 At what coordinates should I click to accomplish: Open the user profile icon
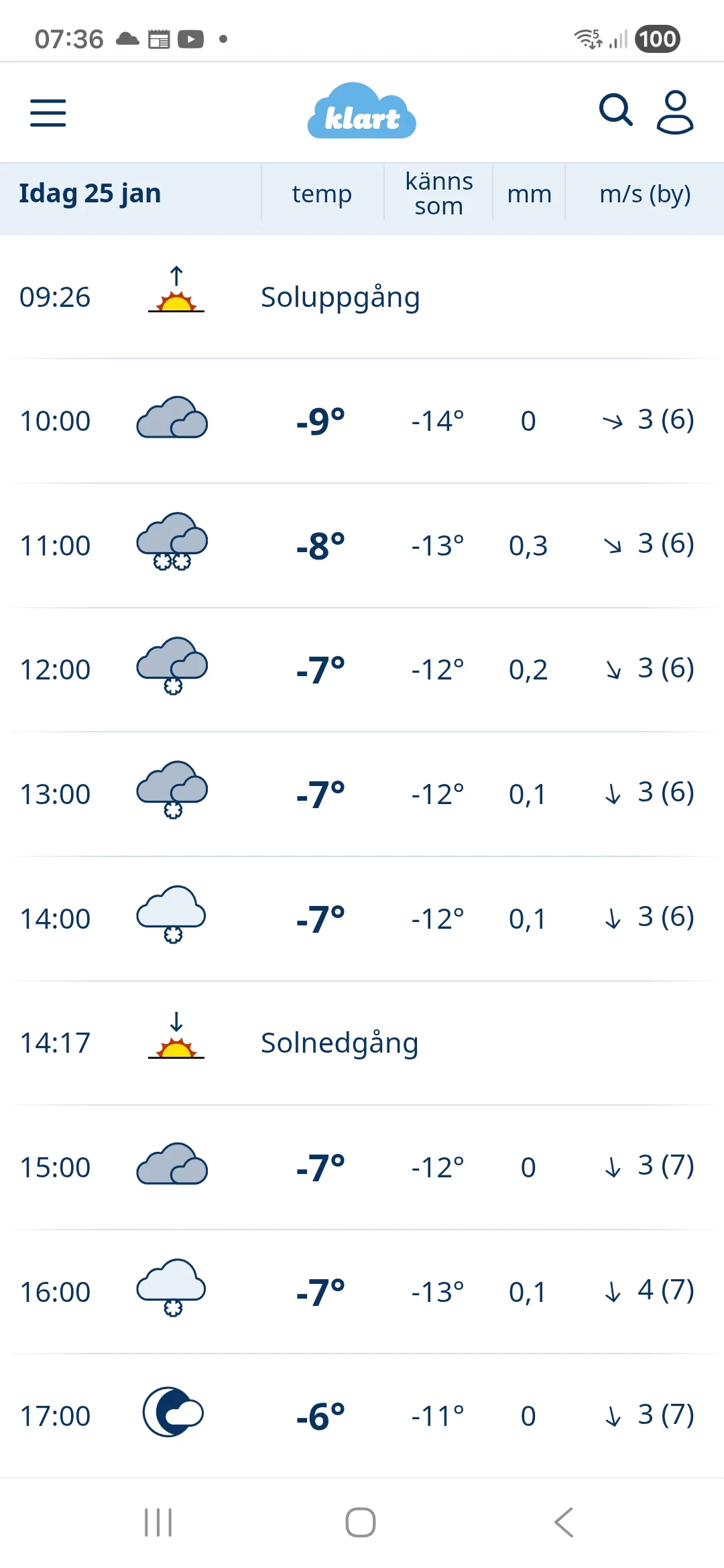[x=674, y=112]
